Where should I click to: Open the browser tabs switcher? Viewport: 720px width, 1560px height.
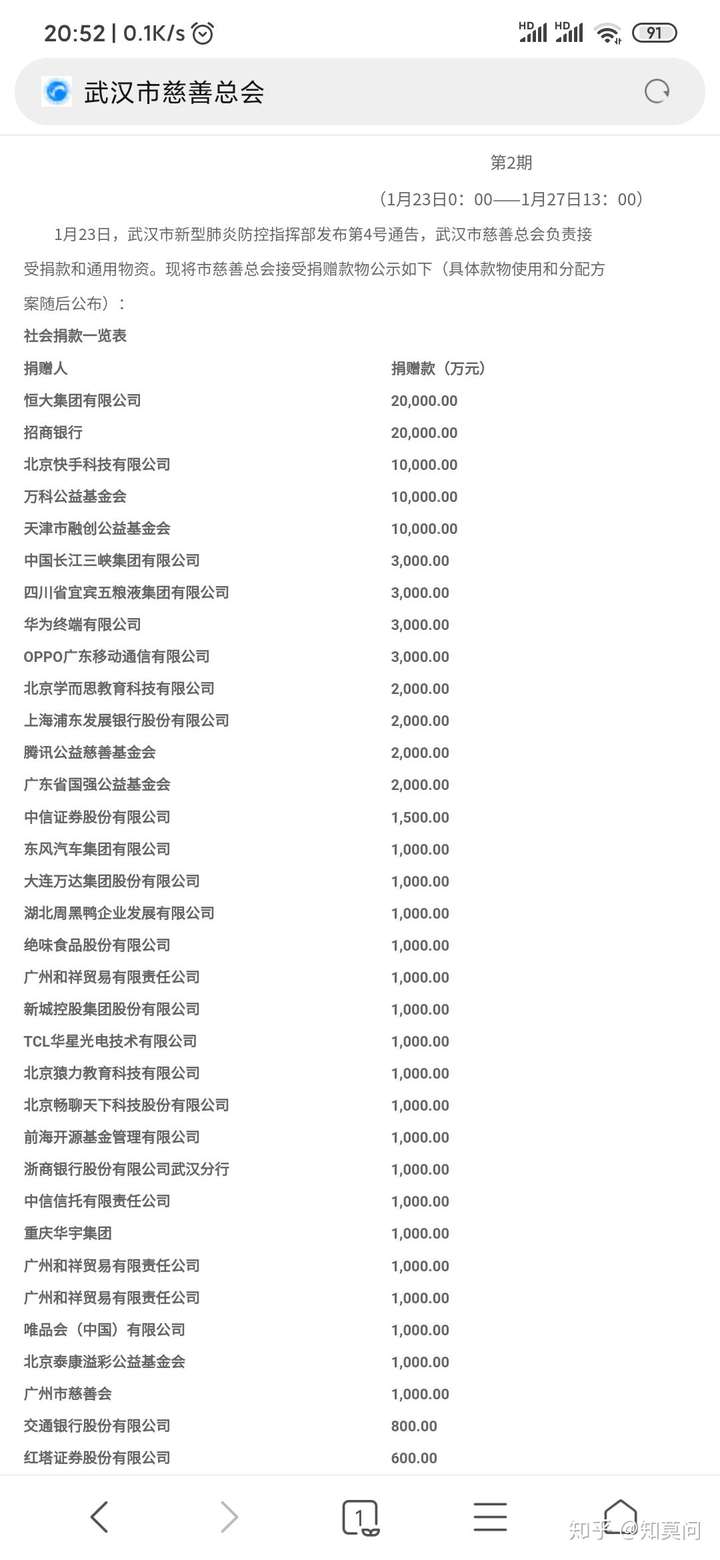(x=360, y=1517)
